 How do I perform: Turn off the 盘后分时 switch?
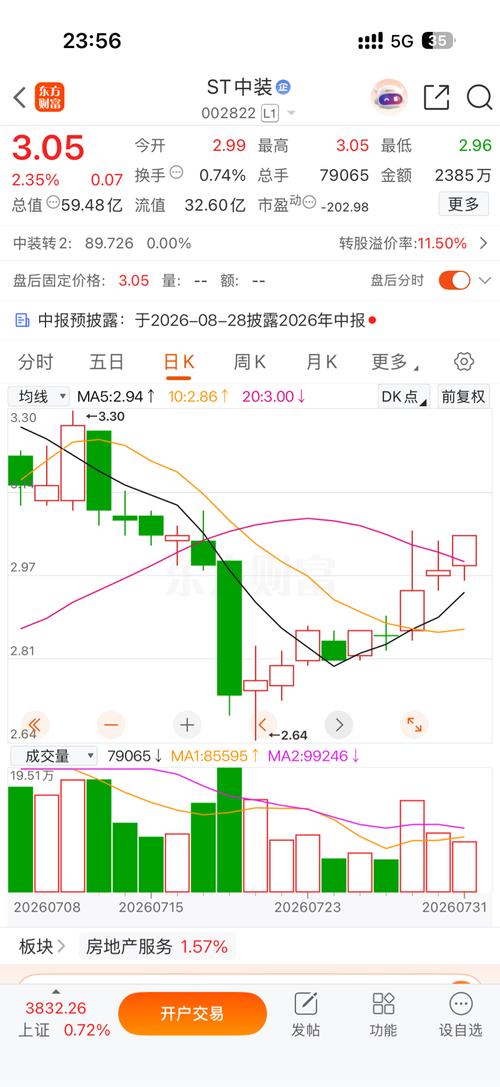click(x=454, y=280)
